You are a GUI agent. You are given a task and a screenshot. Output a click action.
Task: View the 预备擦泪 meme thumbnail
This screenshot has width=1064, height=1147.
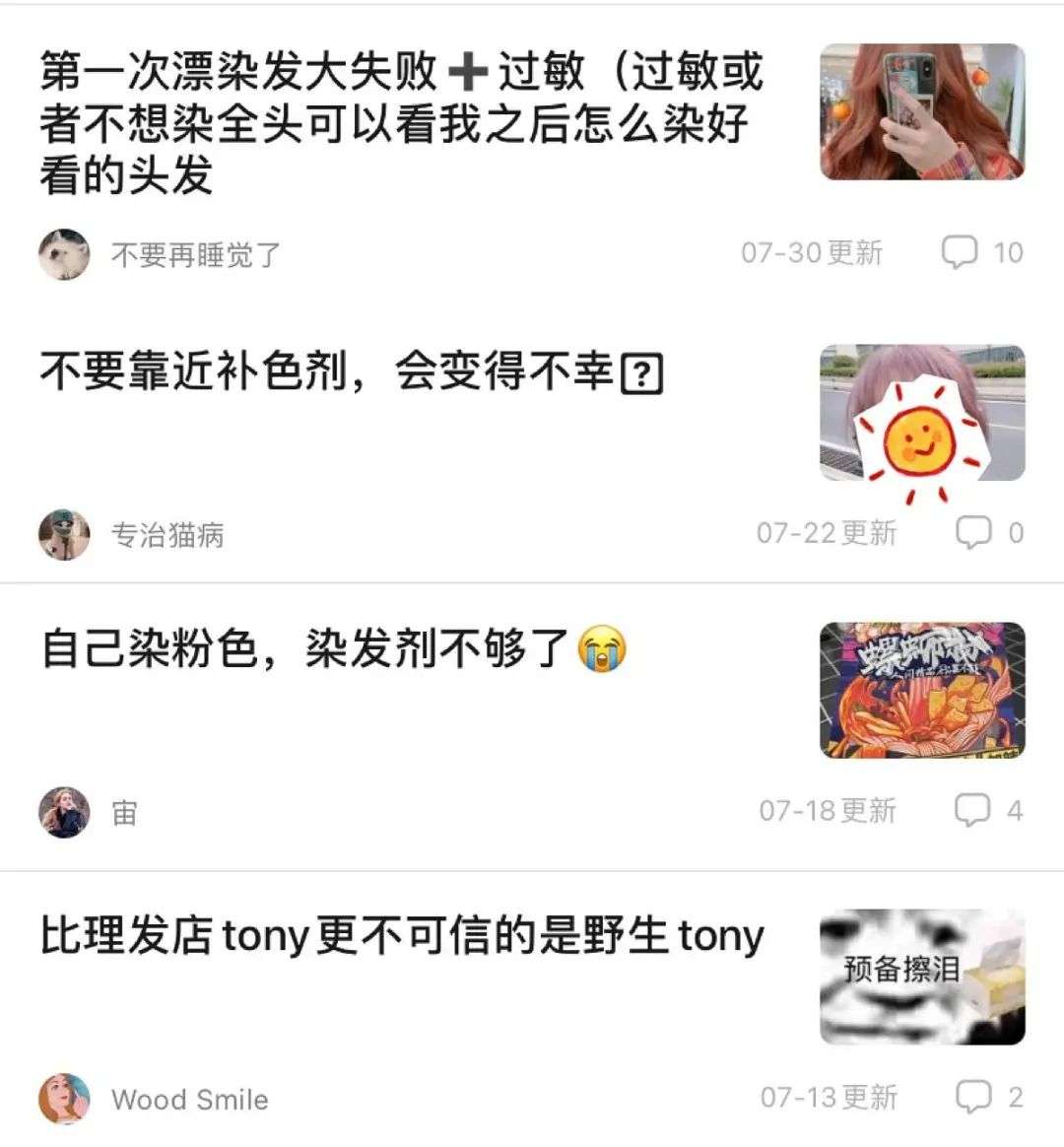coord(922,978)
